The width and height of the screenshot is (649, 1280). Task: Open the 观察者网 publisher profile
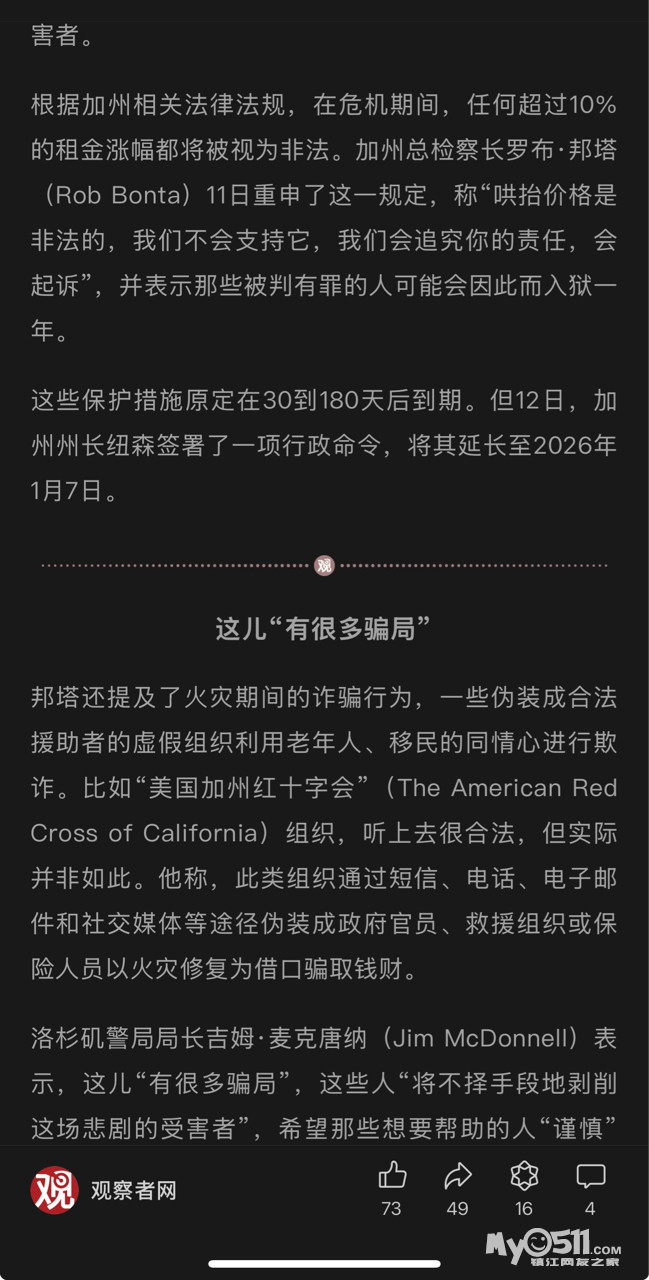(x=105, y=1190)
